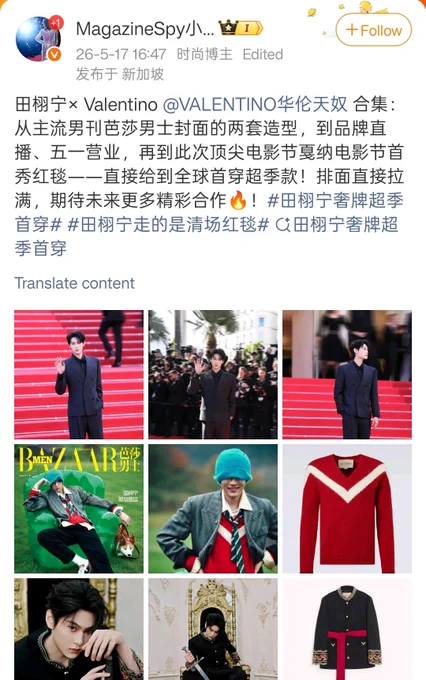426x680 pixels.
Task: Open the golden throne photo
Action: [213, 629]
